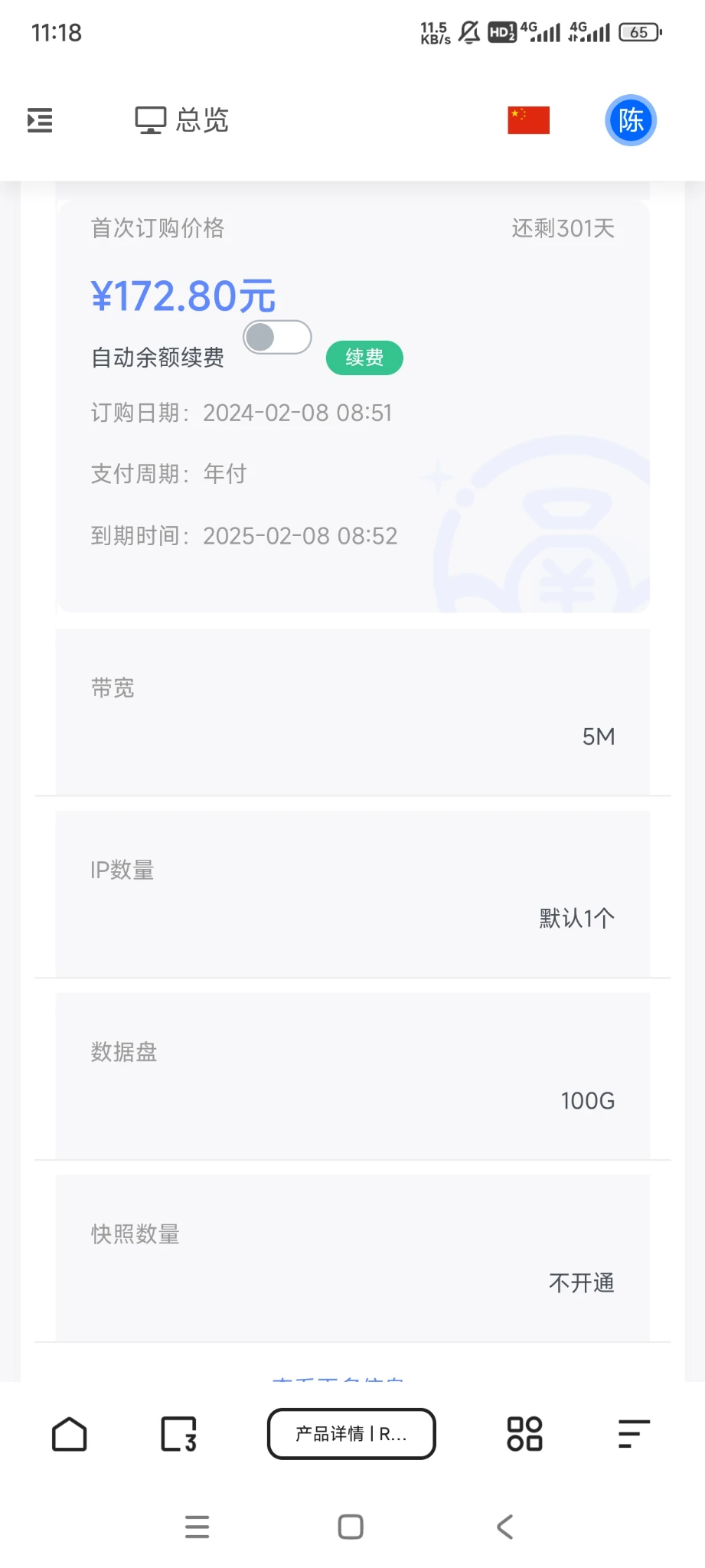Tap the address bar showing 产品详情
Image resolution: width=705 pixels, height=1568 pixels.
pyautogui.click(x=351, y=1434)
